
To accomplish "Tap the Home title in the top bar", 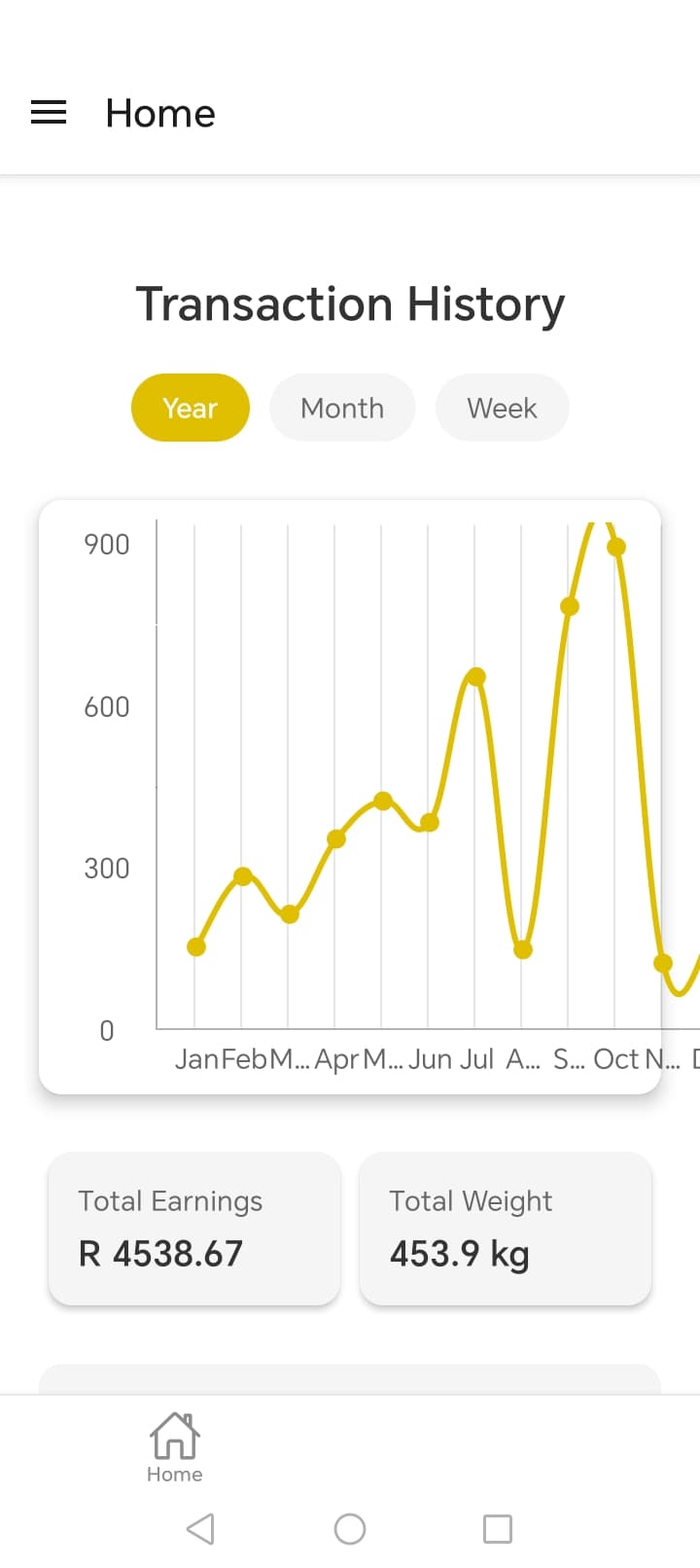I will pos(160,114).
